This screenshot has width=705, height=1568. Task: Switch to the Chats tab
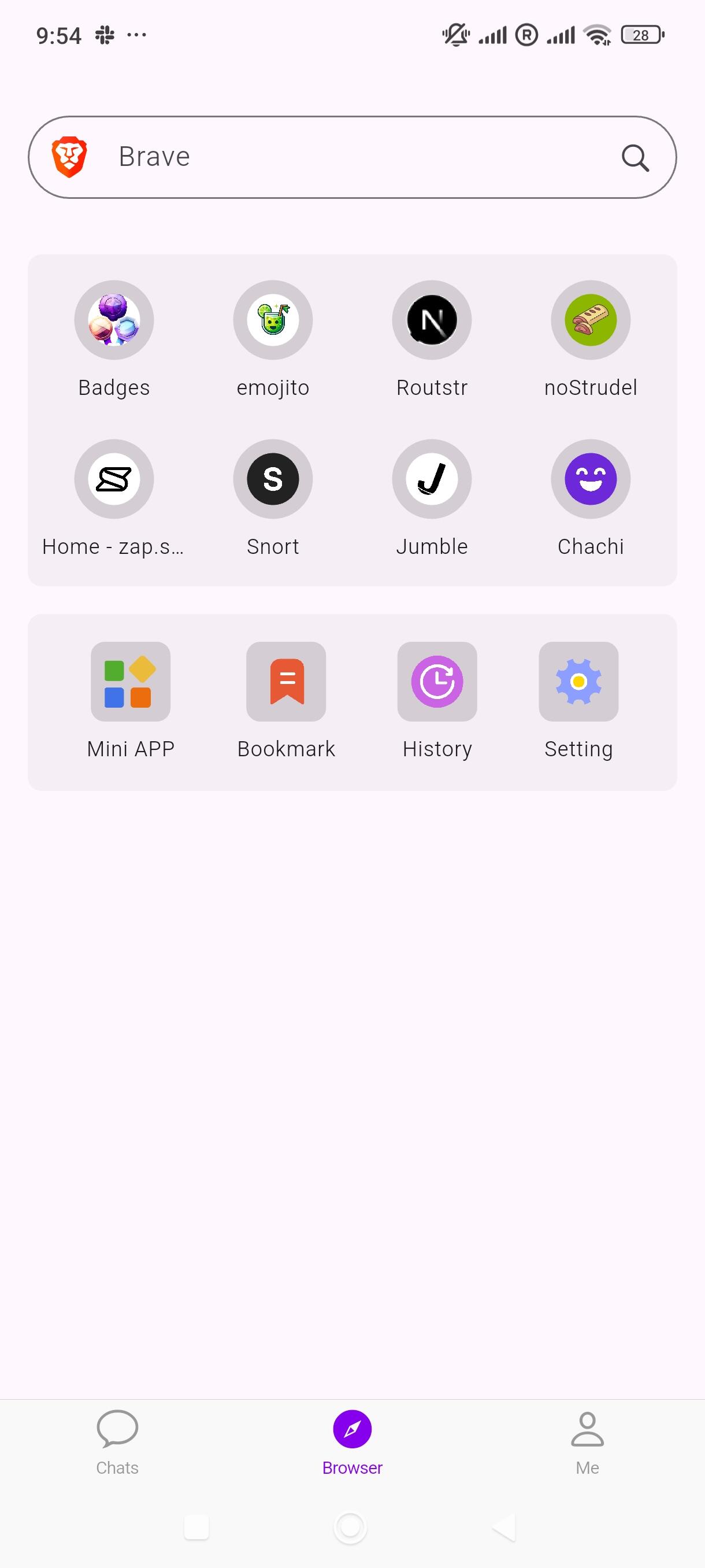coord(117,1443)
